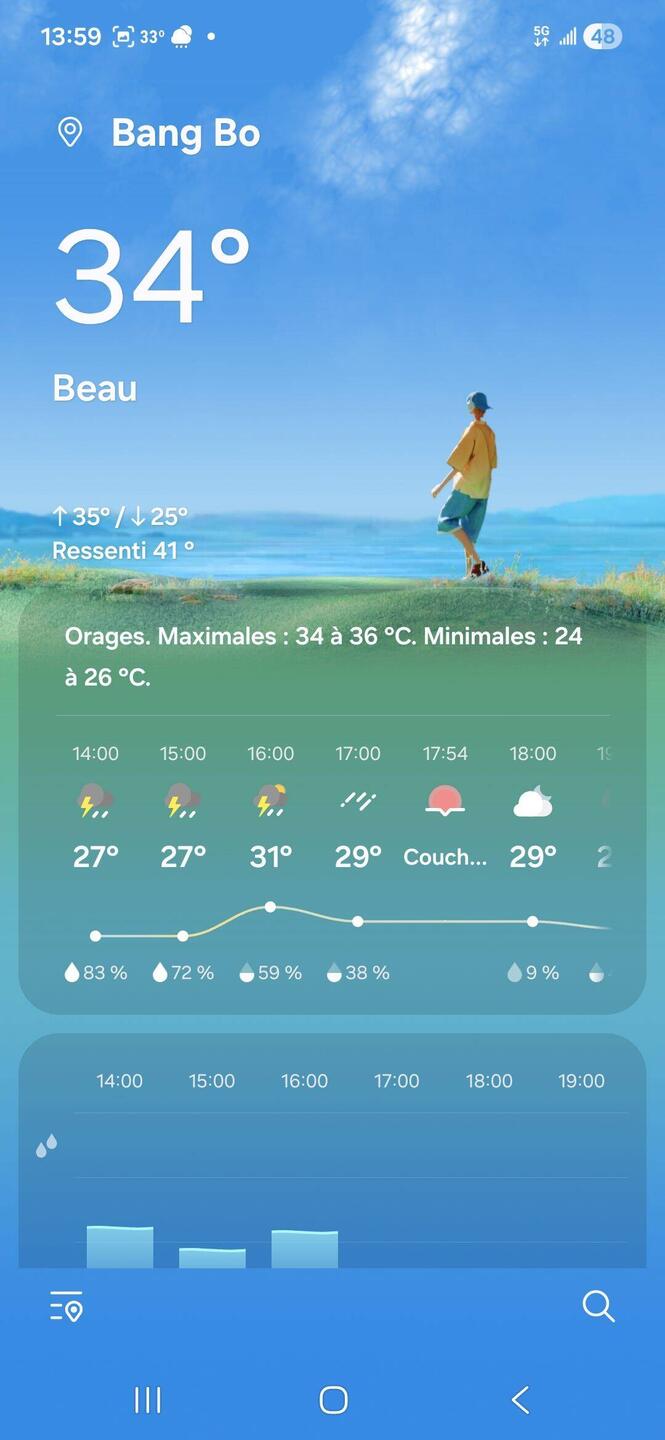This screenshot has height=1440, width=665.
Task: Tap the Bang Bo location header
Action: (x=185, y=133)
